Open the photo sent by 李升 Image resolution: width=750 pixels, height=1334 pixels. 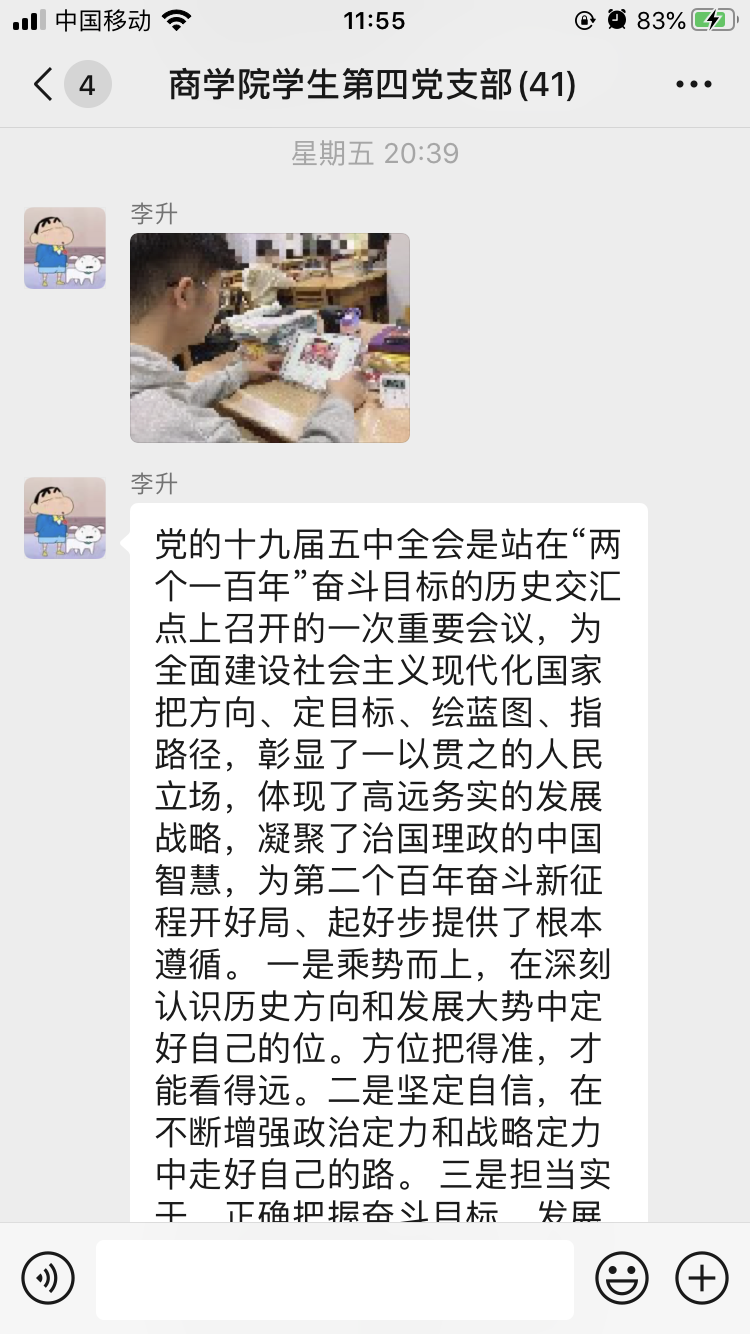(270, 338)
